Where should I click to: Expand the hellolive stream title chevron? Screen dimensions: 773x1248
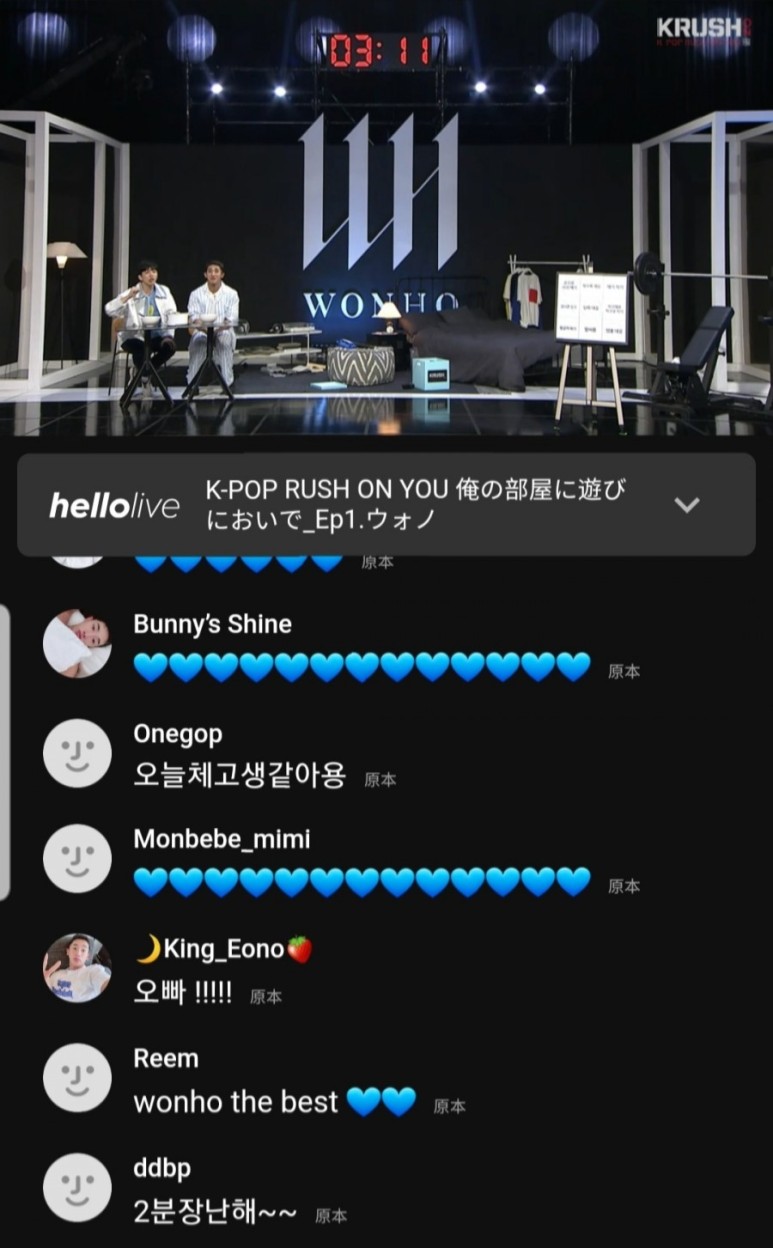[x=687, y=505]
